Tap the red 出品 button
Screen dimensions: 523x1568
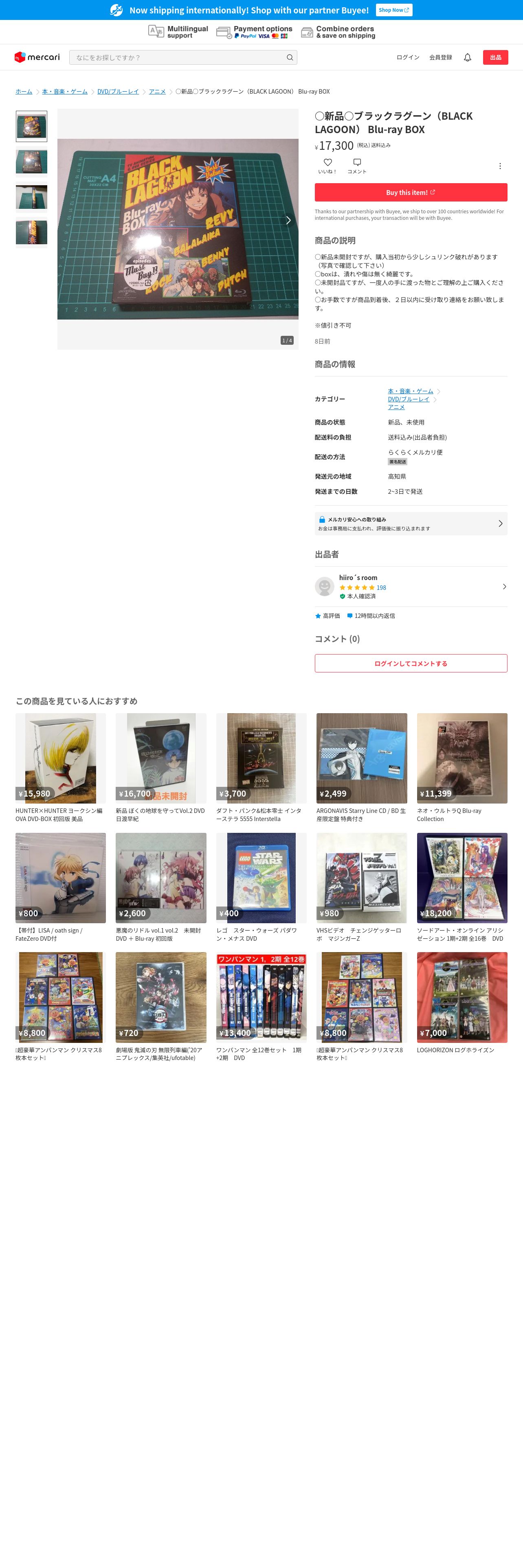[496, 57]
